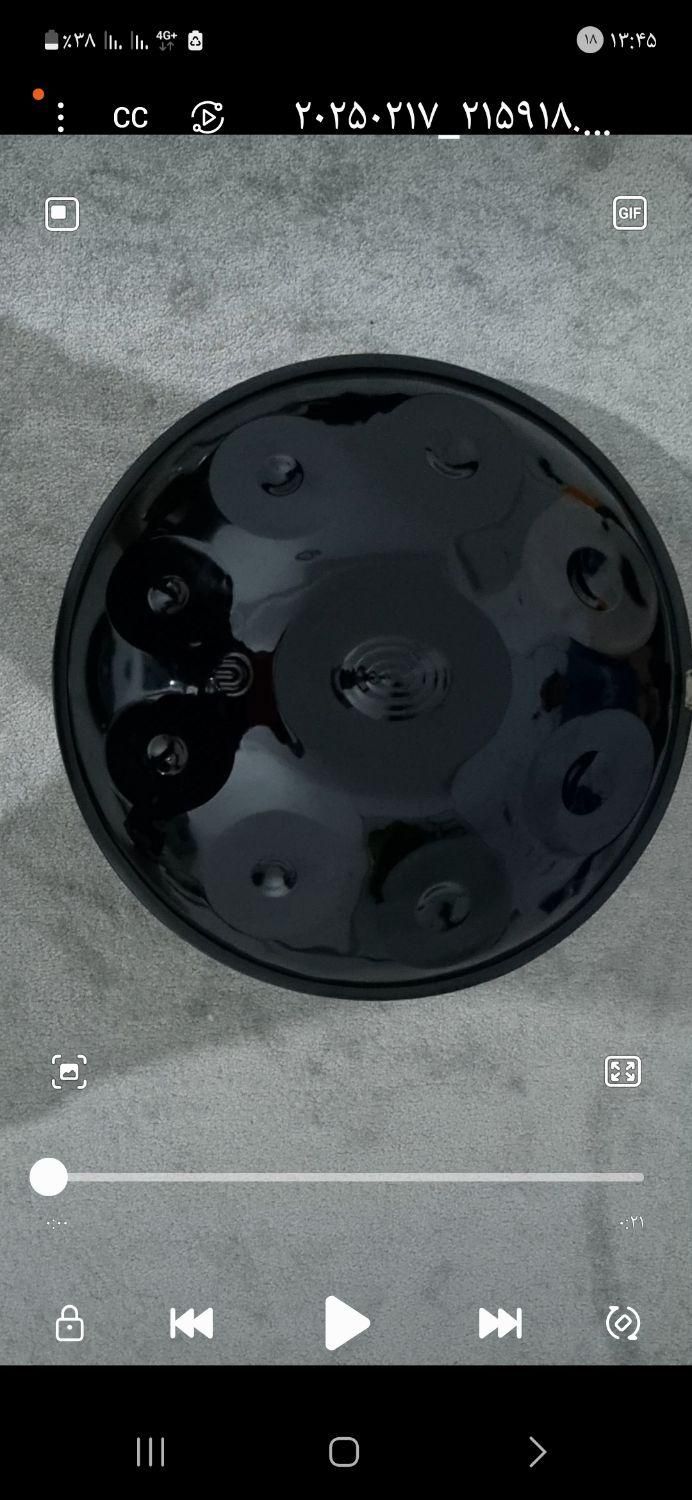Open recent apps
Screen dimensions: 692x1500
point(150,1451)
